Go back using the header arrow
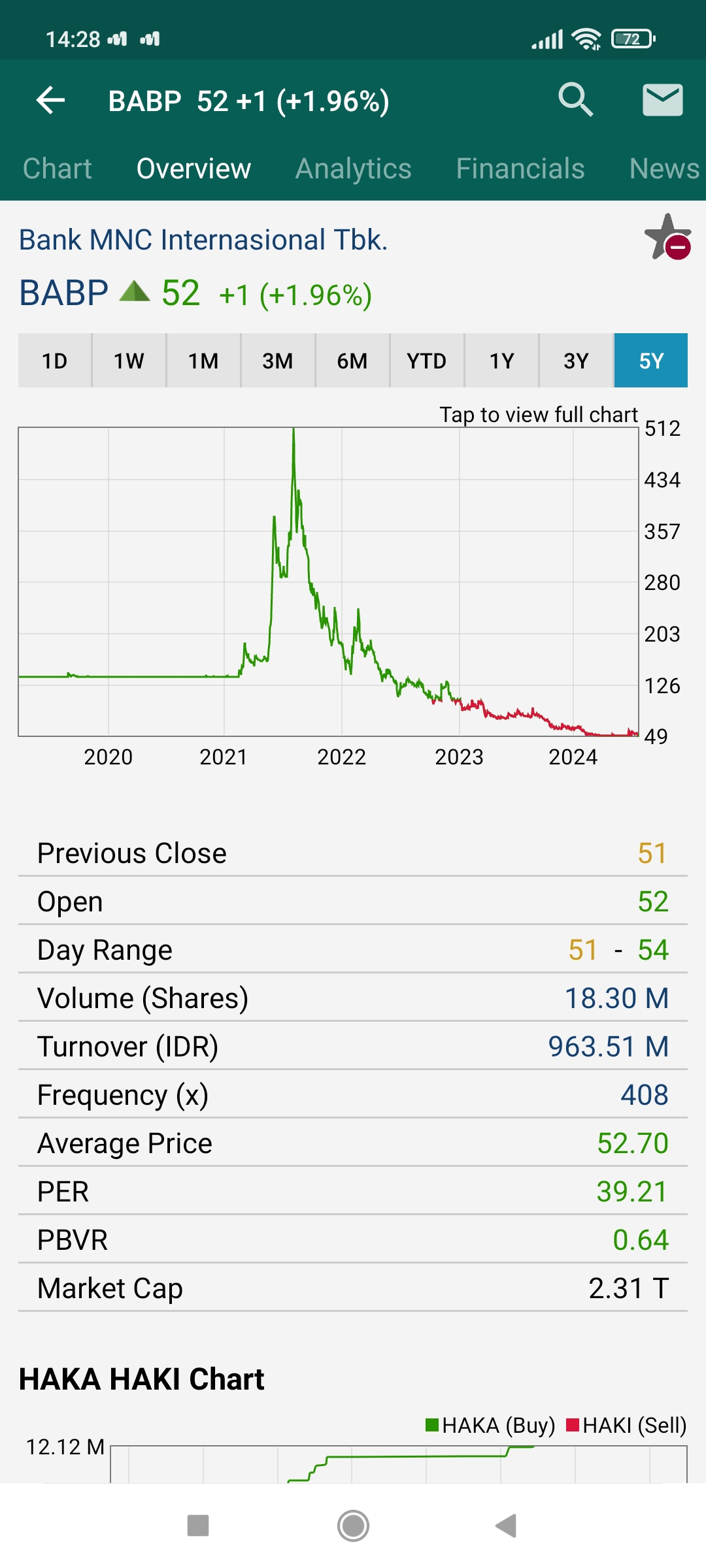The width and height of the screenshot is (706, 1568). (51, 101)
